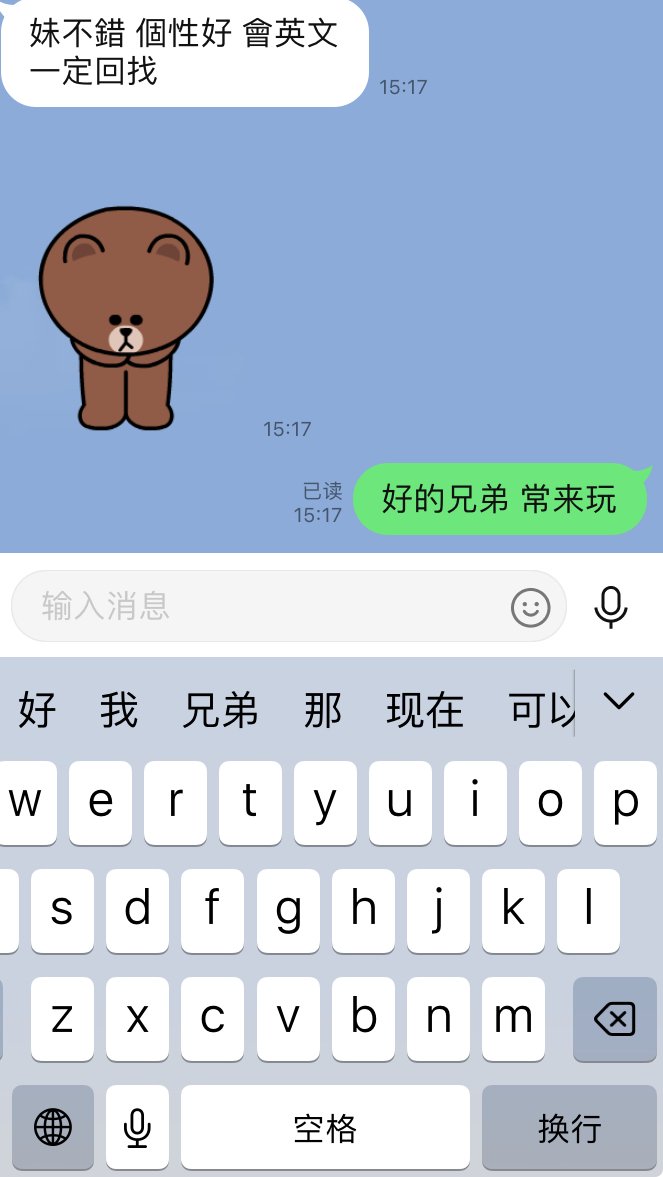Select the candidate word 我
The image size is (663, 1177).
coord(118,711)
